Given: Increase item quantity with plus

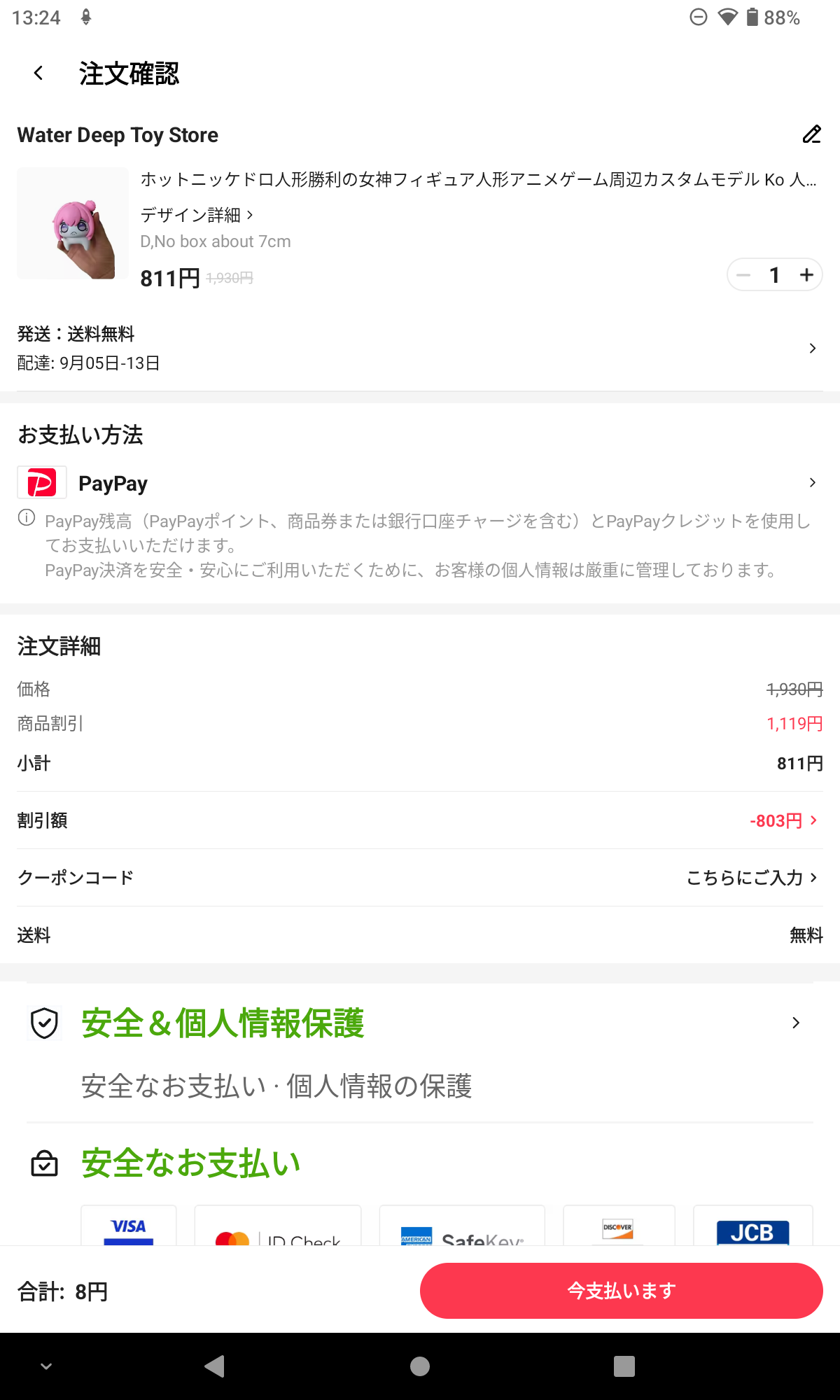Looking at the screenshot, I should (806, 275).
